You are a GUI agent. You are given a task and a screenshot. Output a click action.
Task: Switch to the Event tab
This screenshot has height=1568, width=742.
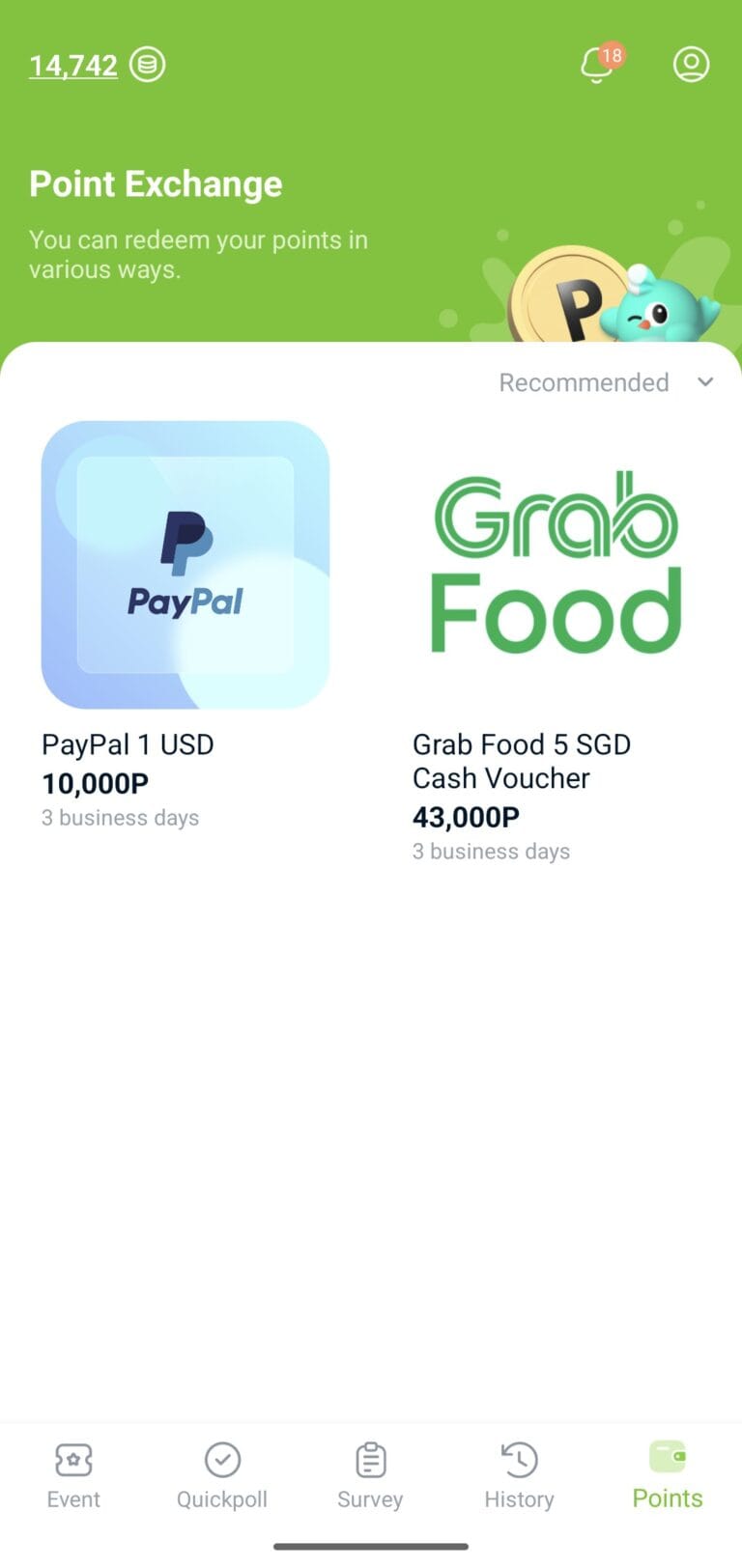point(73,1474)
